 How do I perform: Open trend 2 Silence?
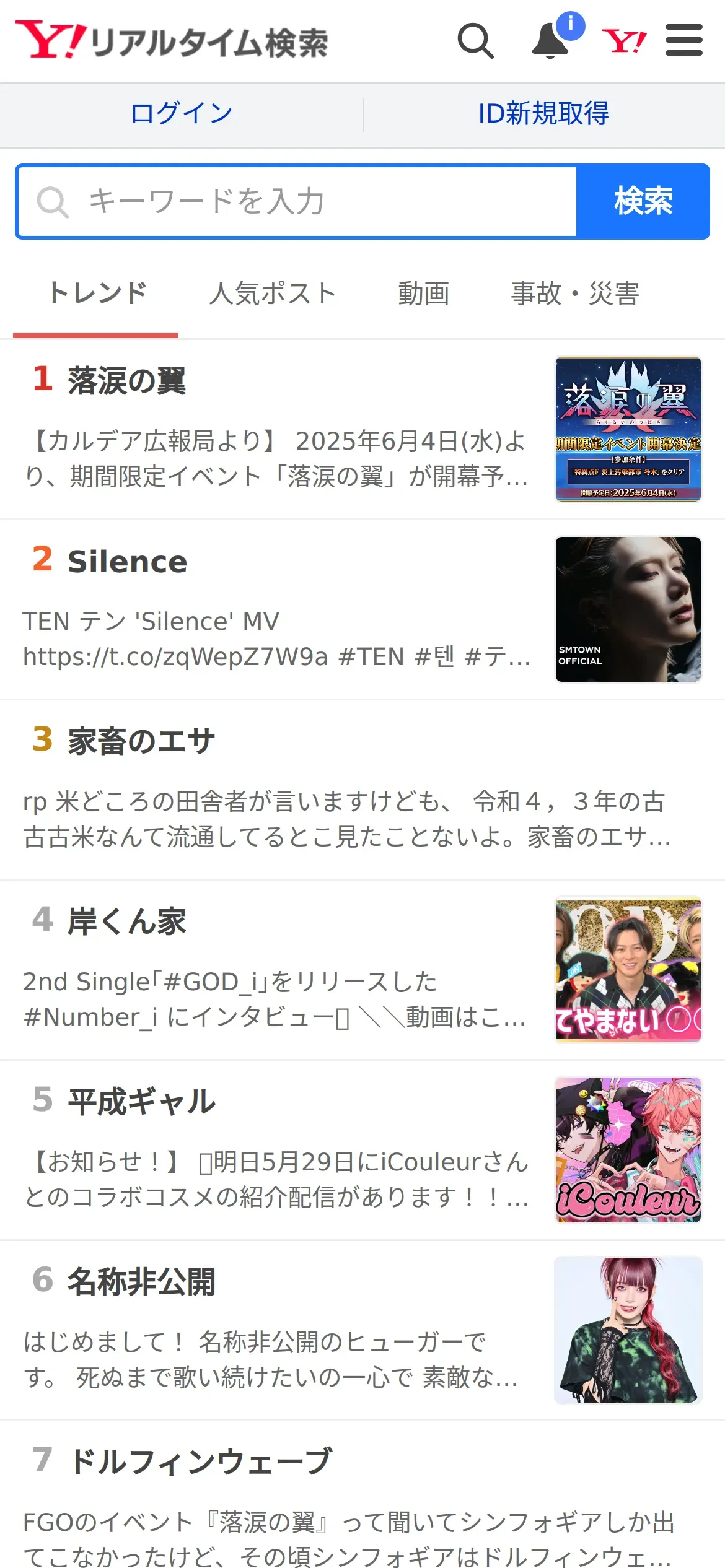point(127,562)
